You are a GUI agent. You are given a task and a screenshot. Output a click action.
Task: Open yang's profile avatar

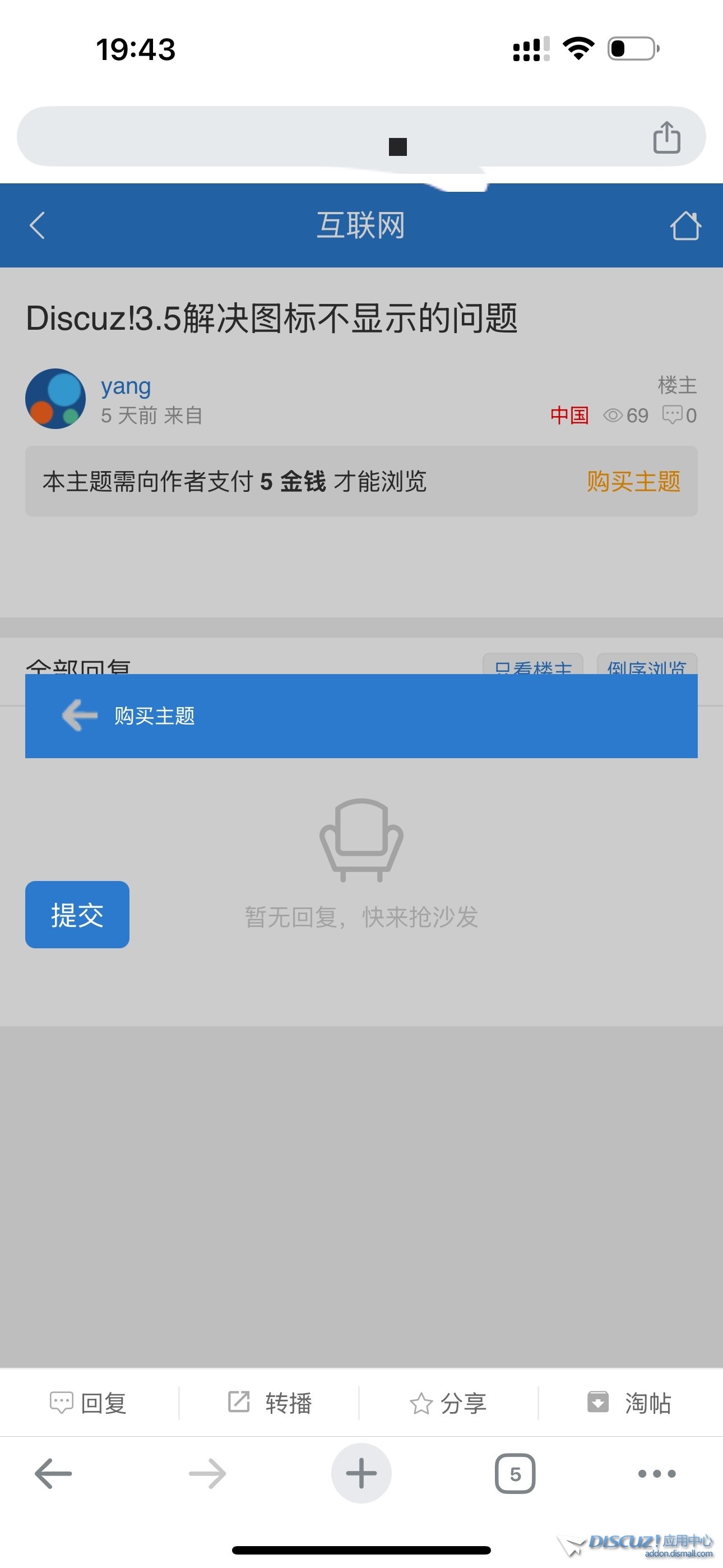pos(55,399)
